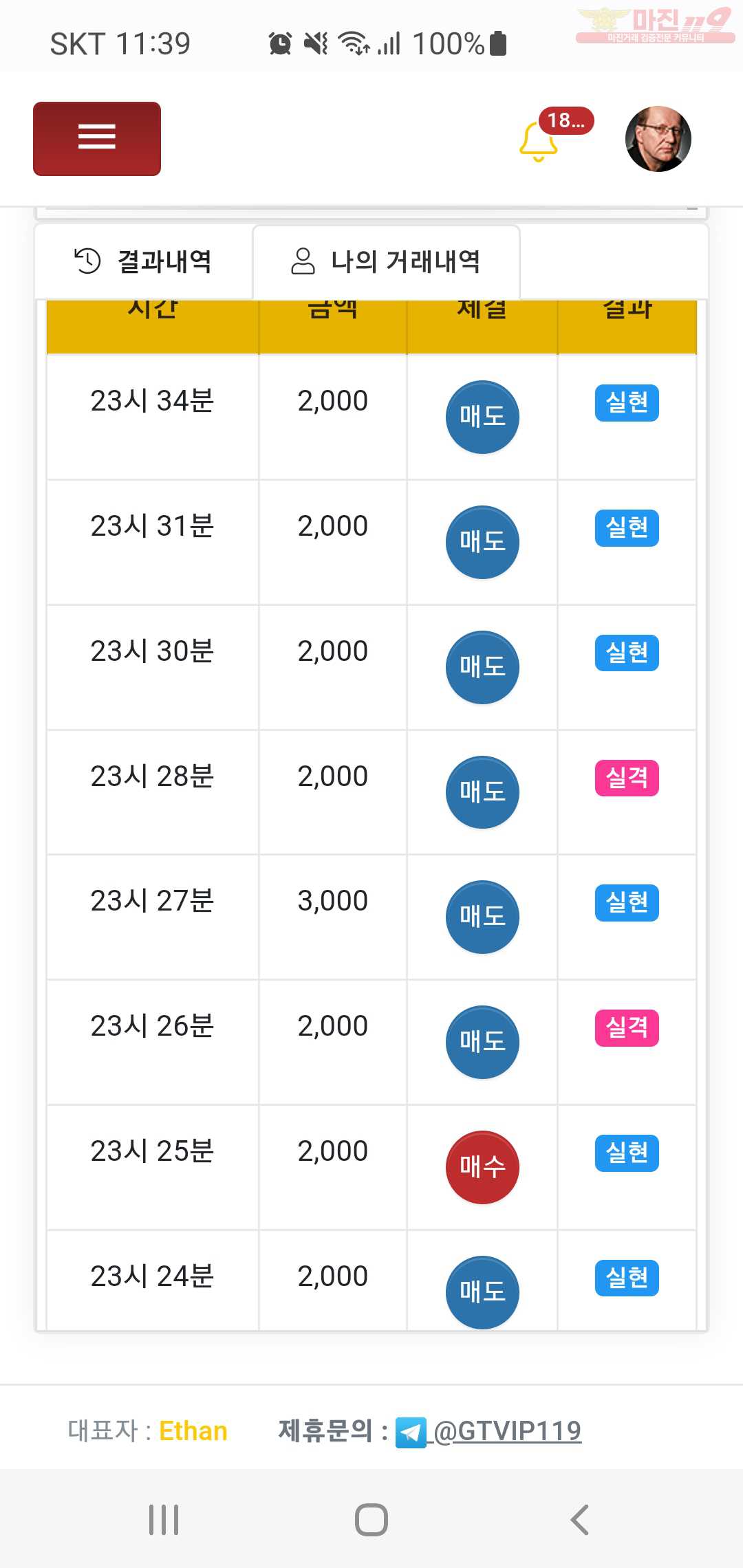Open the hamburger menu button
The image size is (743, 1568).
(x=97, y=139)
